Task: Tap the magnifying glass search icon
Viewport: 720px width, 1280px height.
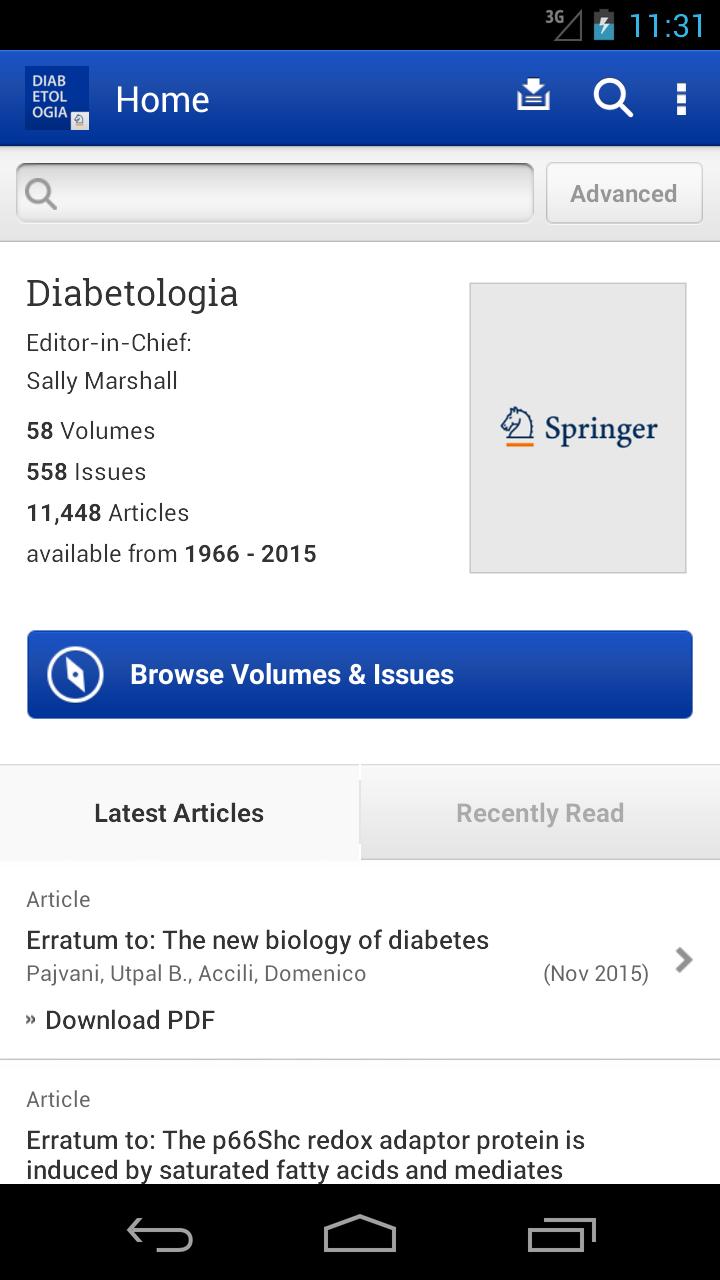Action: pyautogui.click(x=613, y=97)
